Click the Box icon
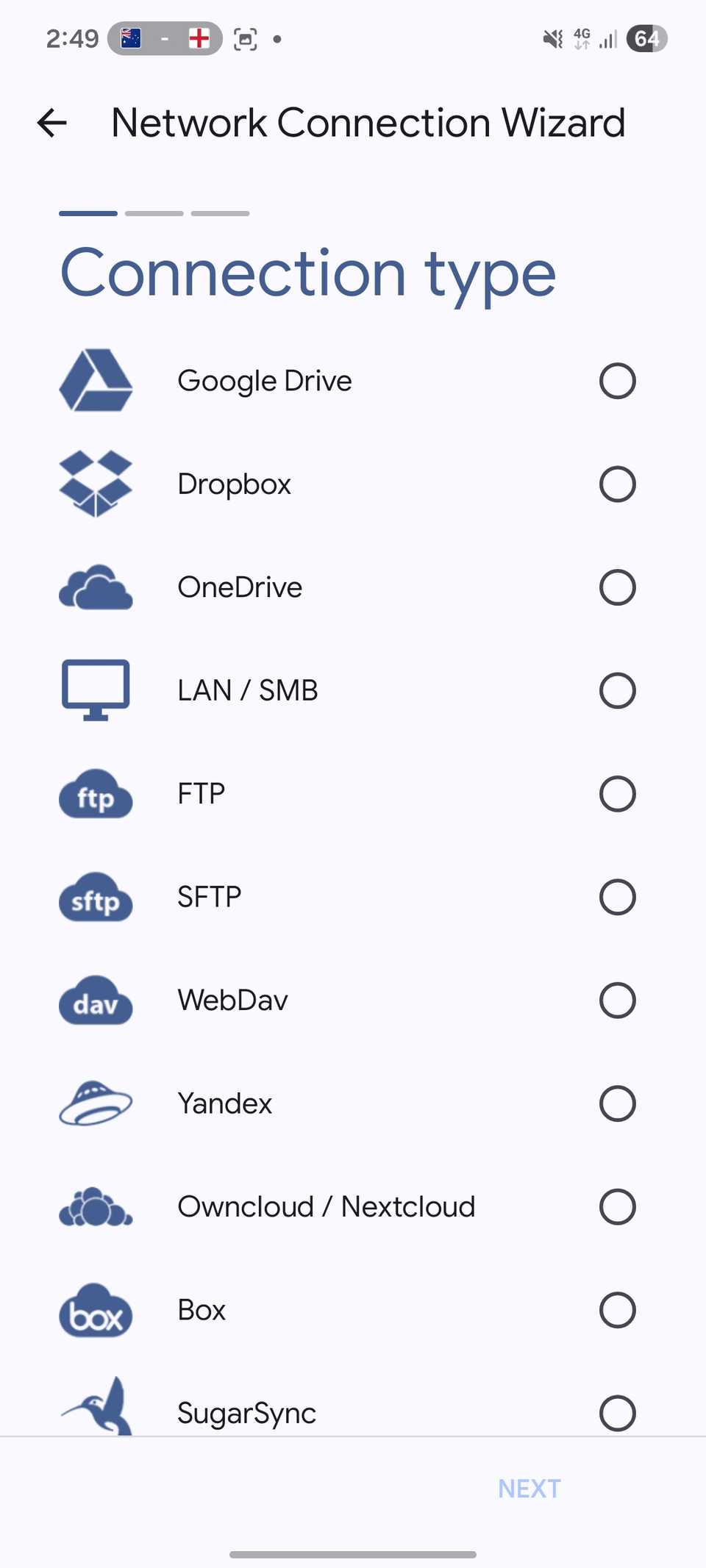The width and height of the screenshot is (706, 1568). [x=95, y=1310]
